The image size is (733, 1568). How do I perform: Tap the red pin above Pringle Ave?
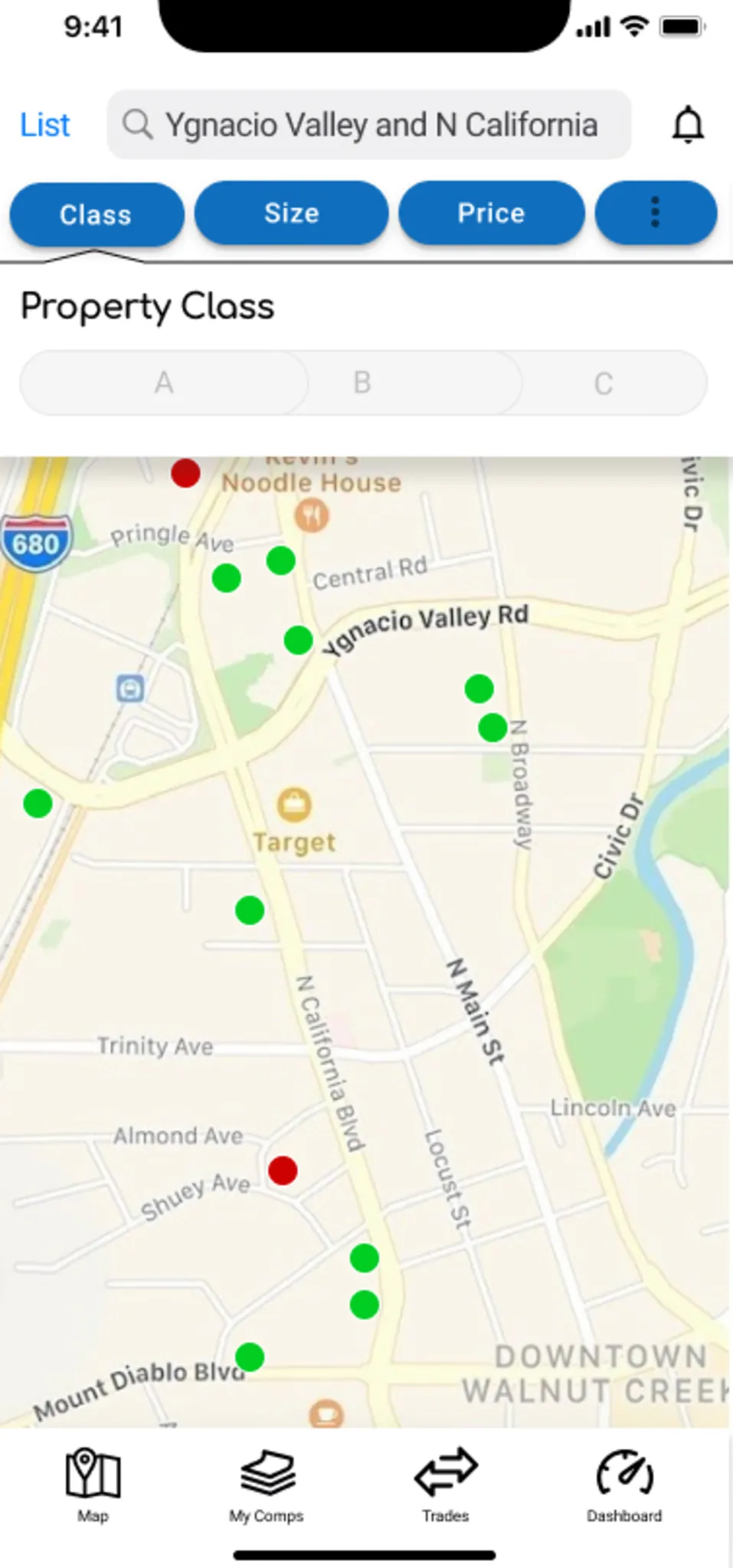click(x=185, y=473)
